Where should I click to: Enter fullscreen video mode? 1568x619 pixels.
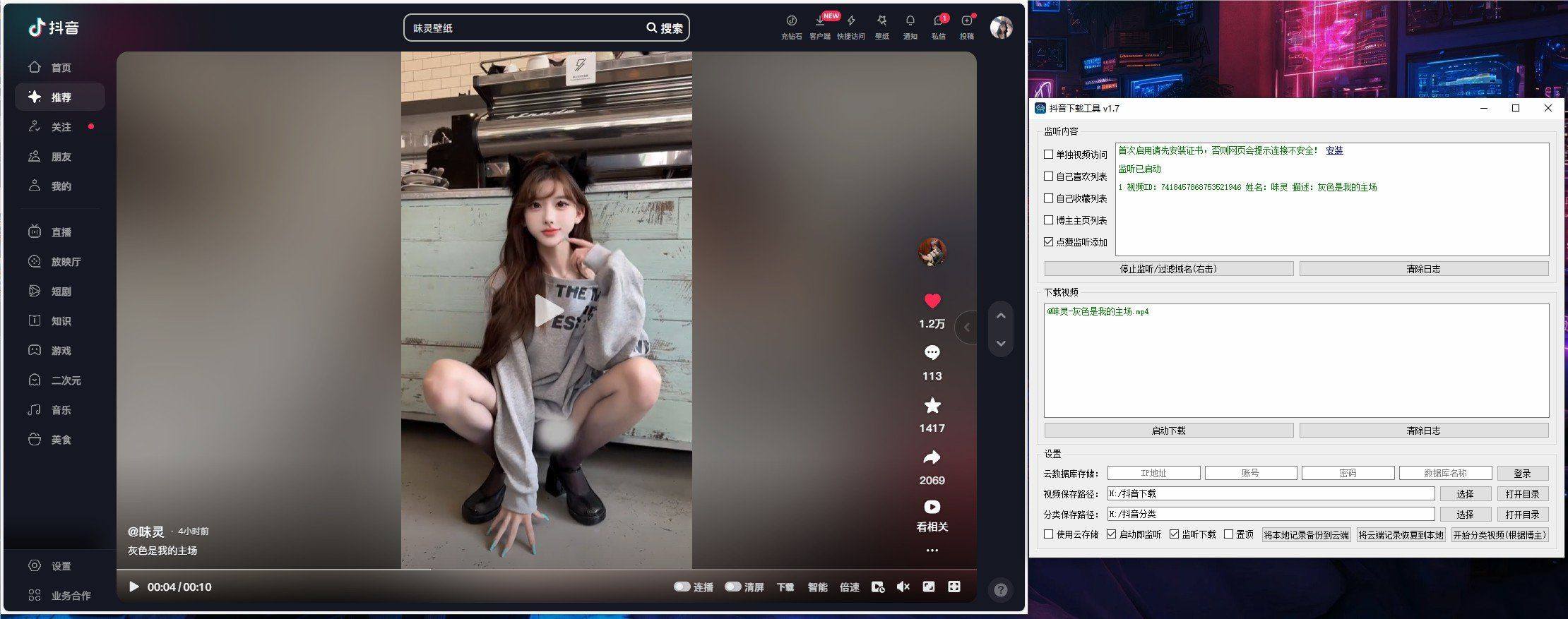[954, 587]
